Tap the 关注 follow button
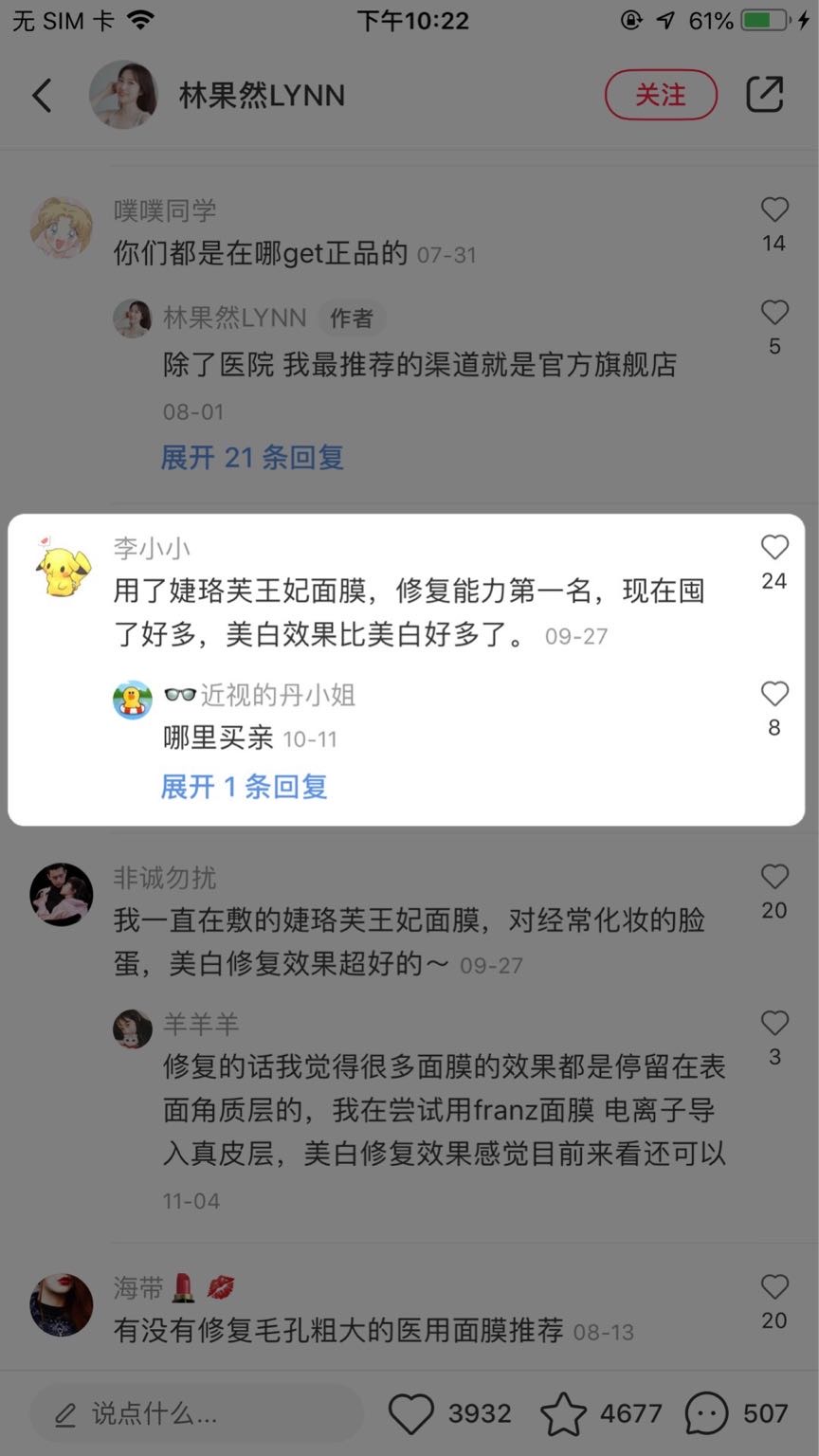This screenshot has width=819, height=1456. point(661,95)
